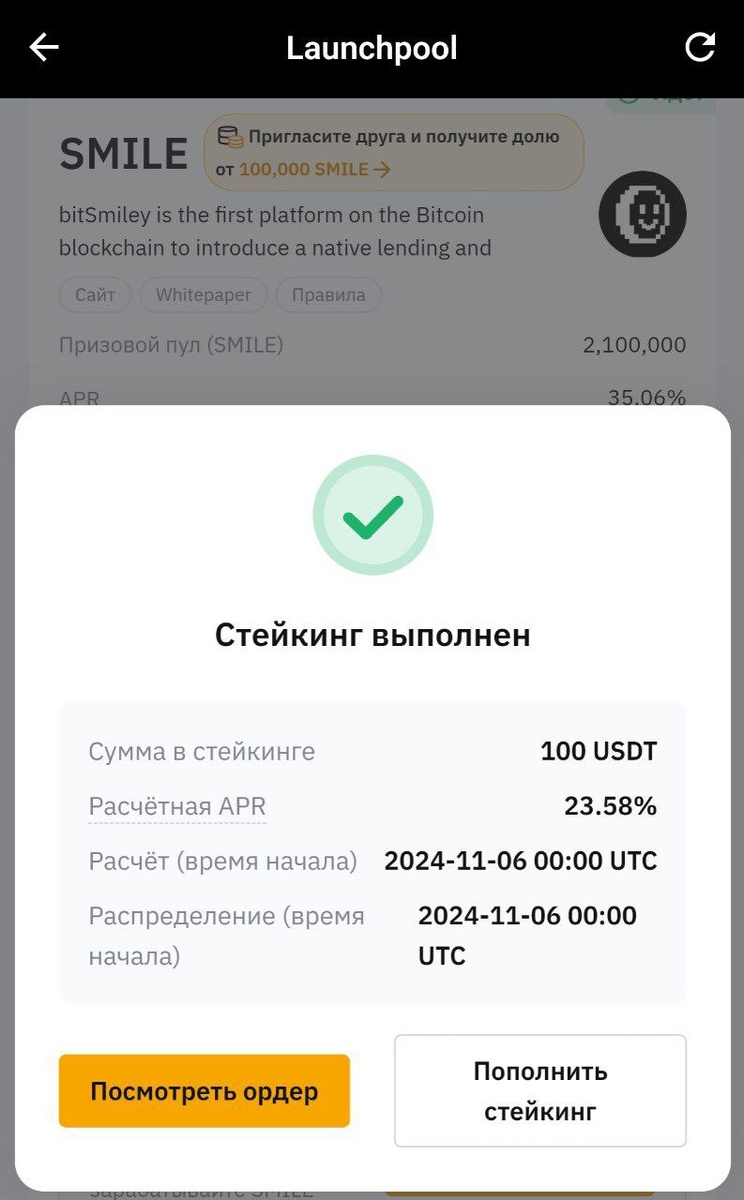Open the Правила rules link
Viewport: 744px width, 1200px height.
pos(329,295)
